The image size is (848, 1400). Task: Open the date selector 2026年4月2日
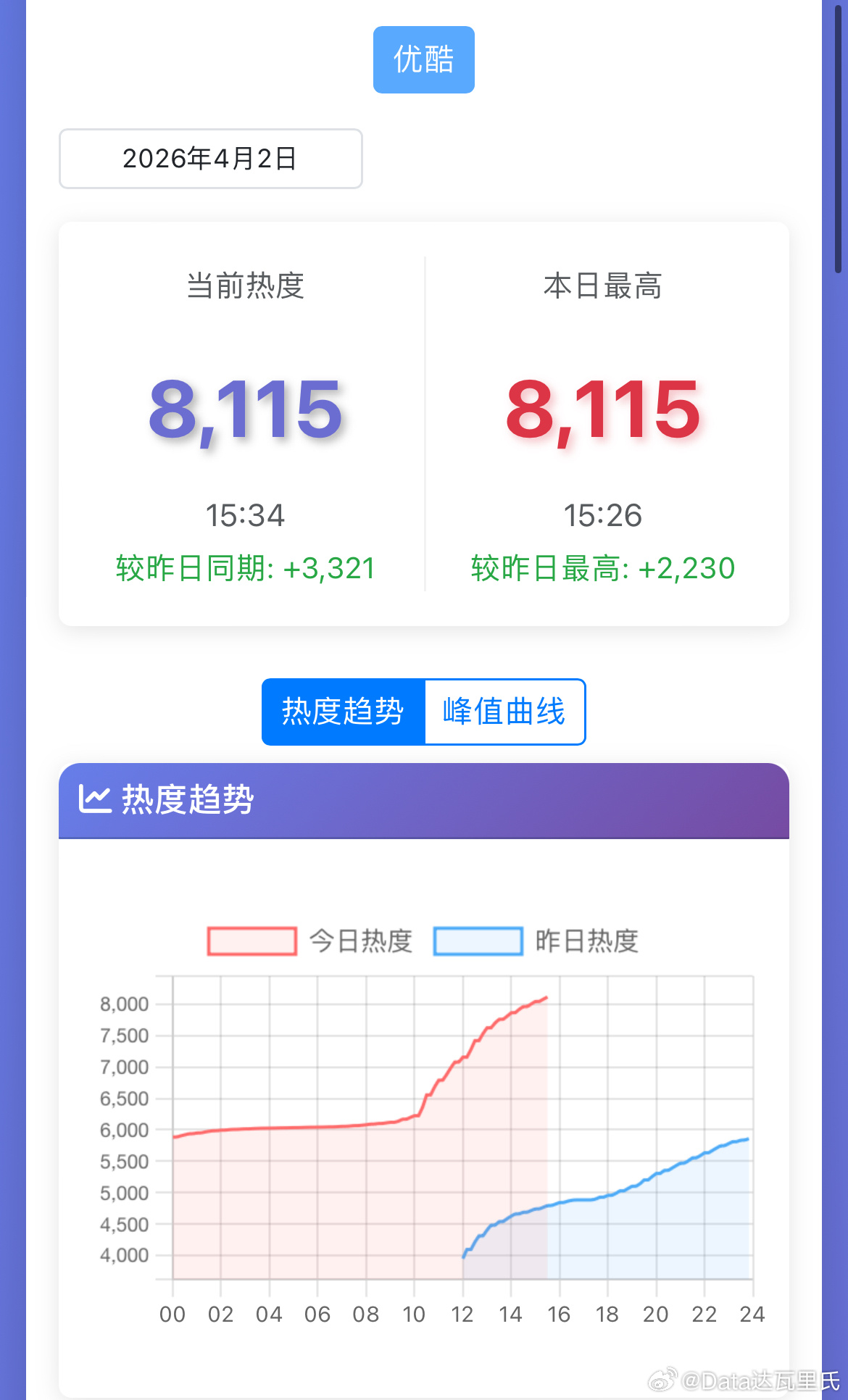pyautogui.click(x=209, y=158)
